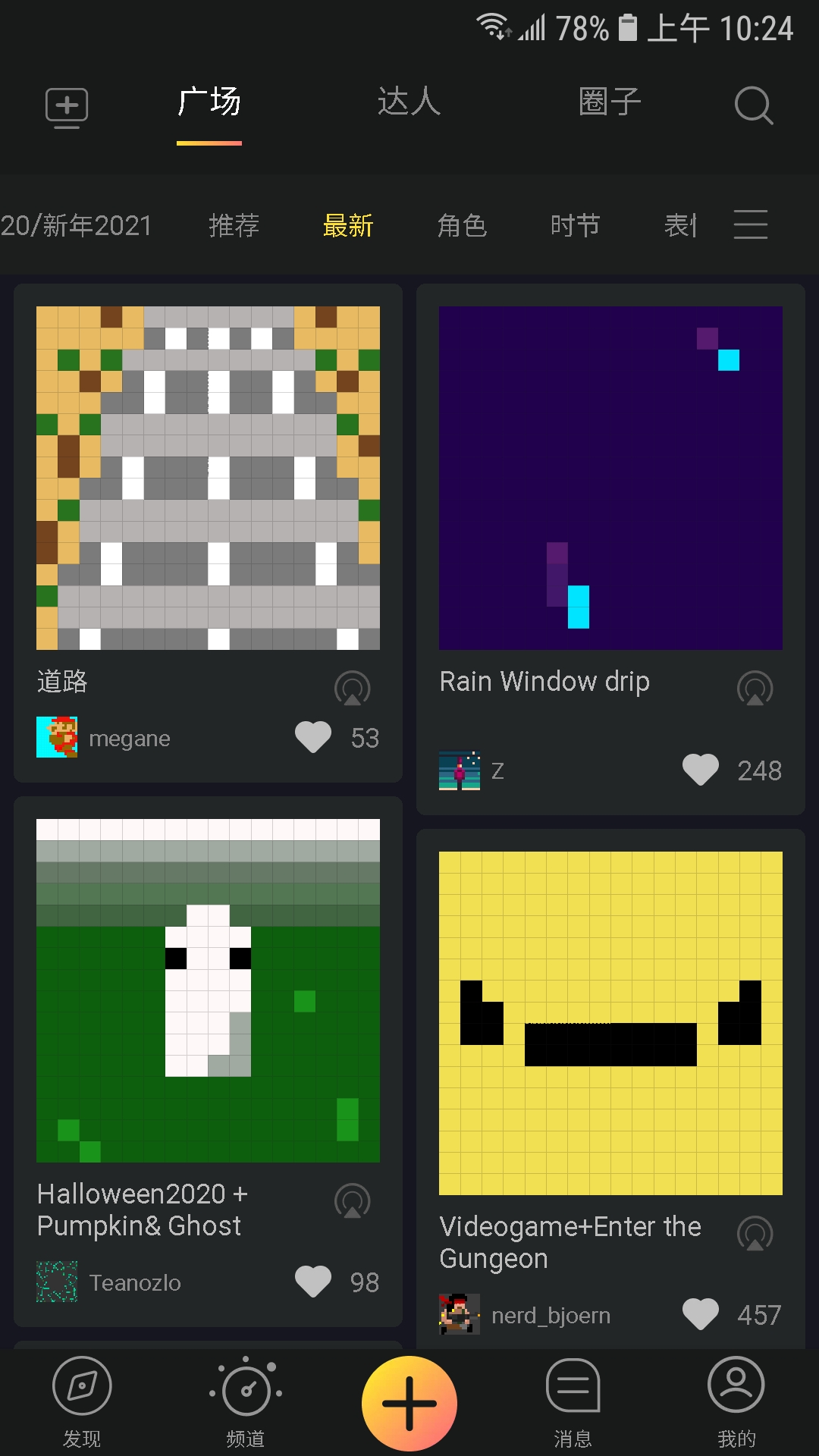Create new content with the plus button

pyautogui.click(x=409, y=1403)
